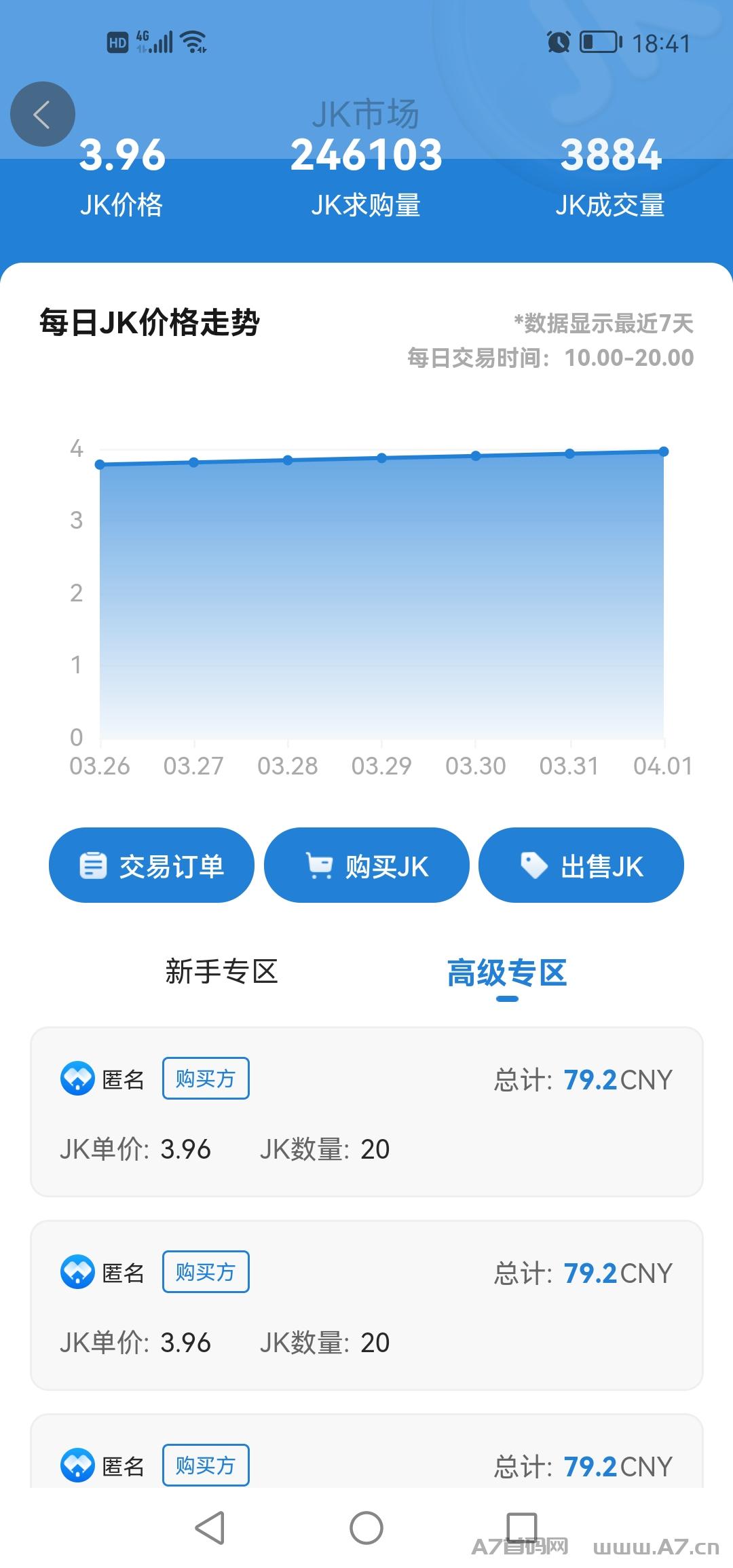Select the 高级专区 tab
Screen dimensions: 733x1568
[x=507, y=973]
